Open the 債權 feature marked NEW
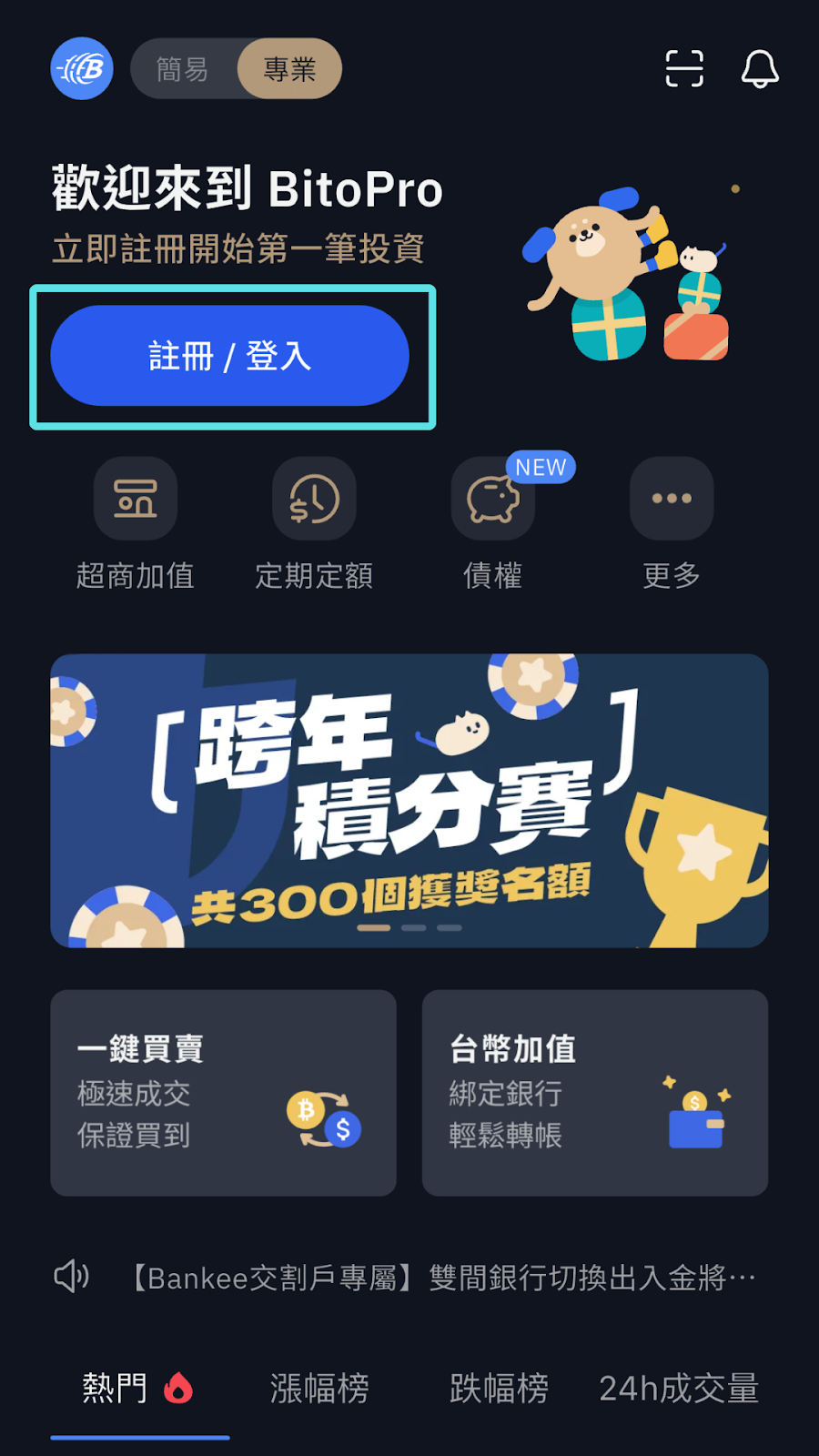 point(492,499)
